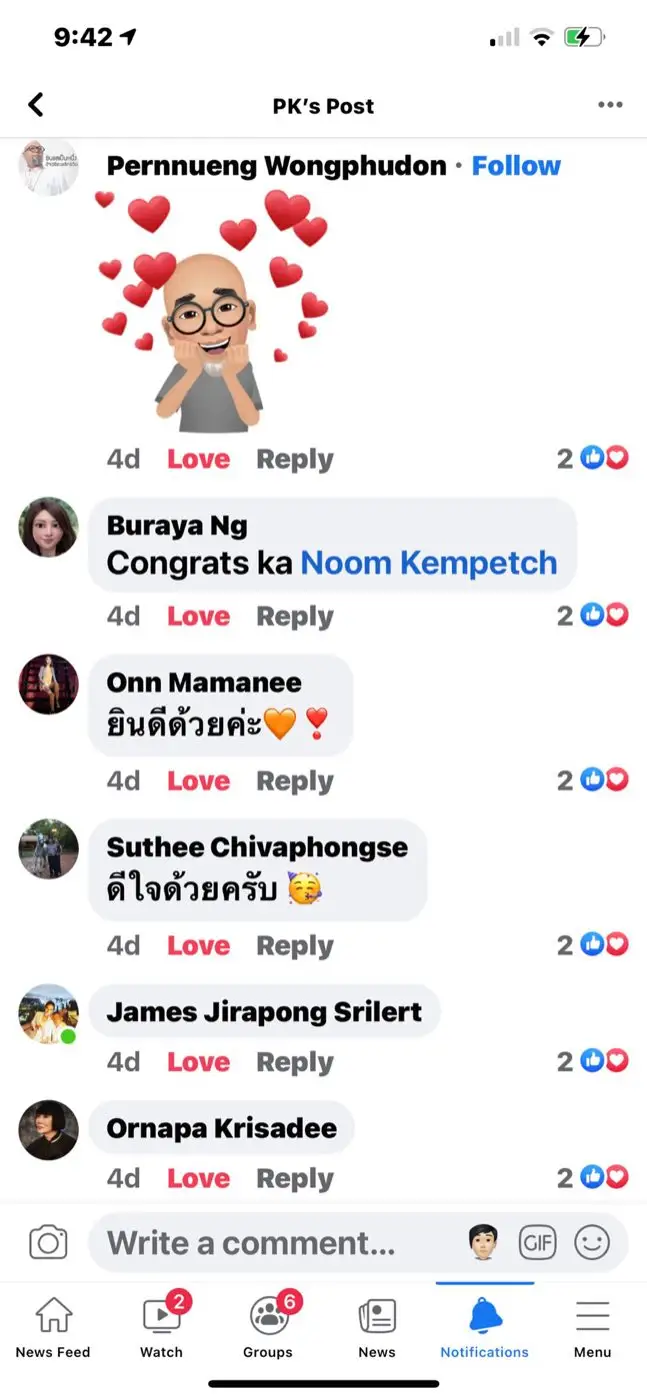Reply to Buraya Ng's comment
The image size is (647, 1400).
tap(294, 616)
